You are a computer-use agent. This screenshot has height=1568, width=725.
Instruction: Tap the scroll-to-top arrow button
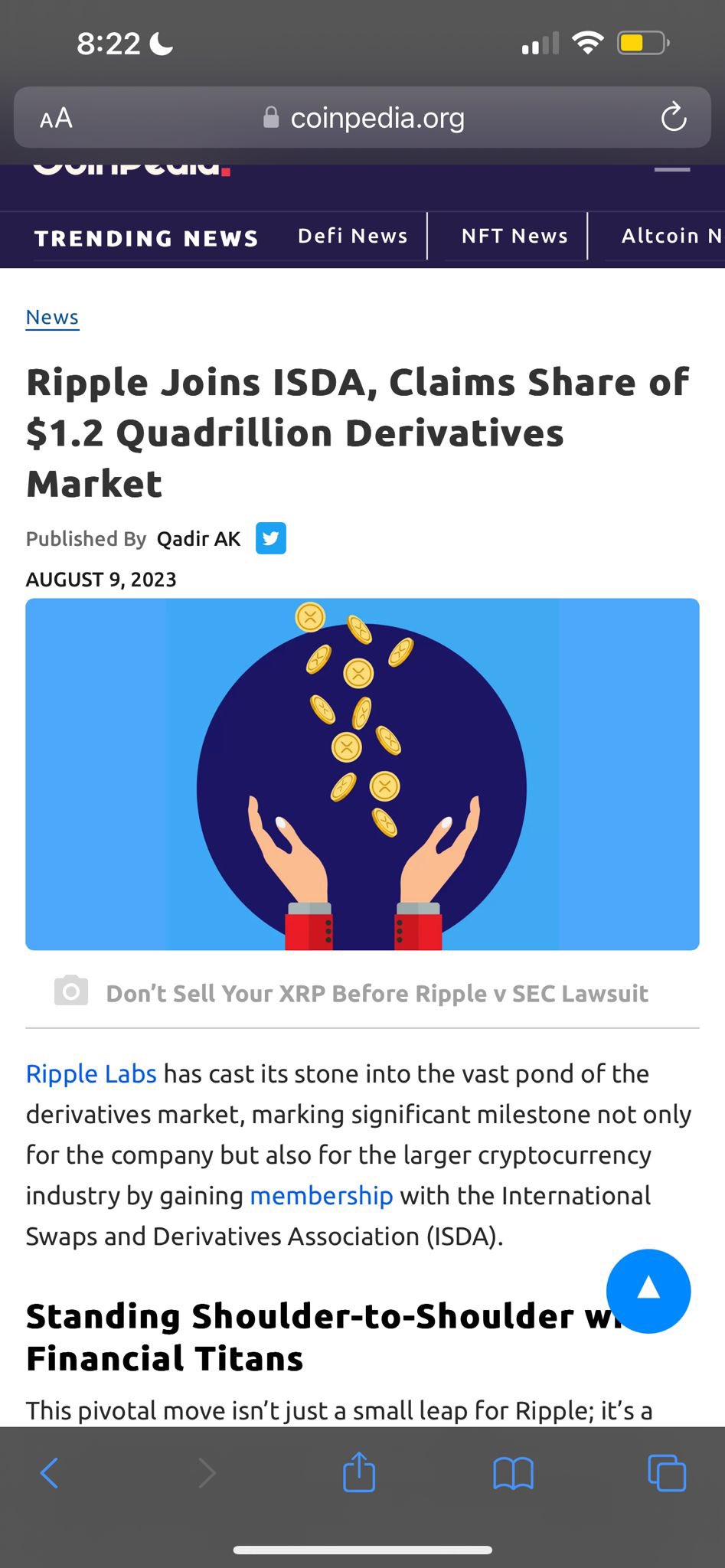(x=648, y=1292)
